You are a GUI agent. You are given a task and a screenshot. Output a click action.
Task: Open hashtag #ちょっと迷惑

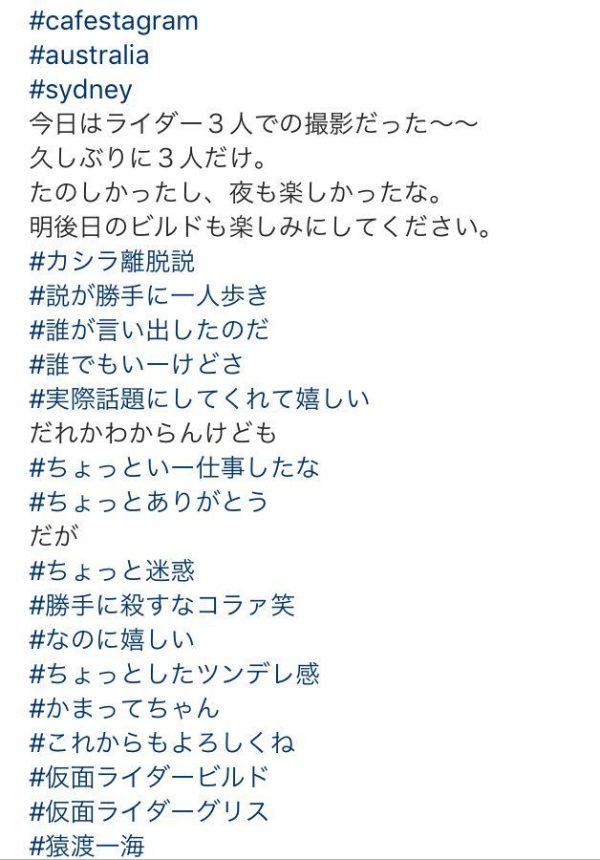[x=112, y=572]
